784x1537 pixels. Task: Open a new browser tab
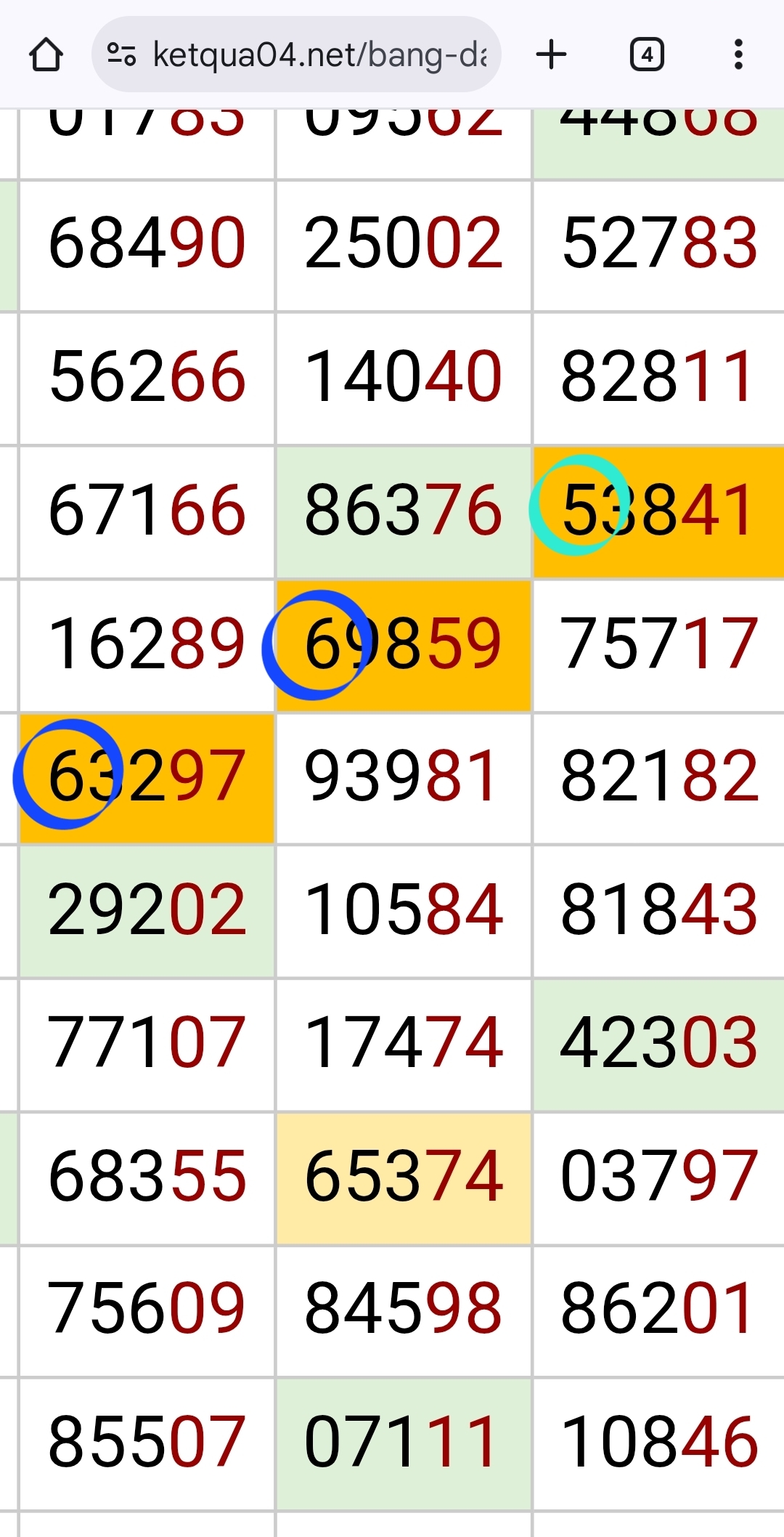pyautogui.click(x=551, y=54)
